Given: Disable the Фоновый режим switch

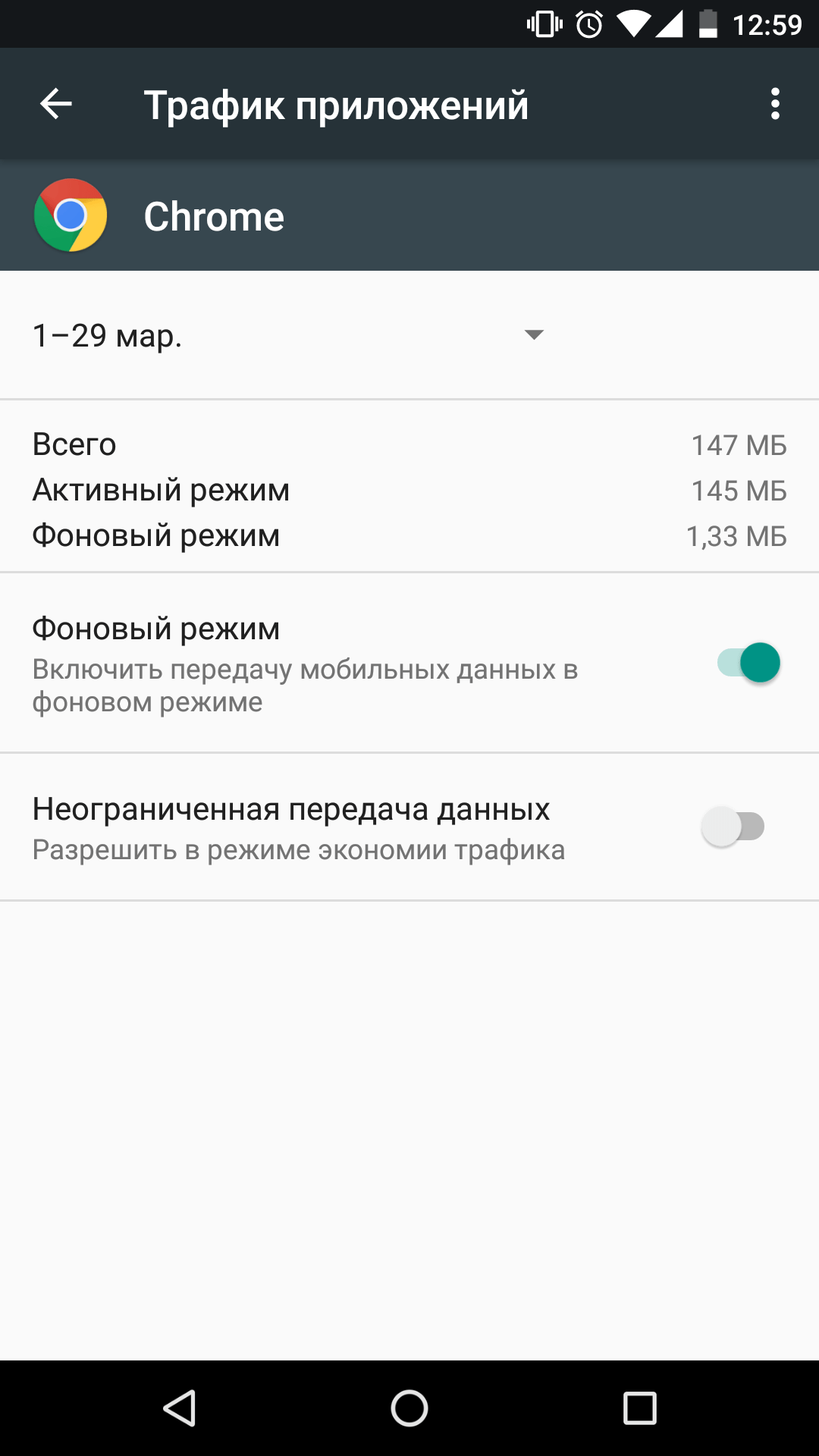Looking at the screenshot, I should pos(748,663).
